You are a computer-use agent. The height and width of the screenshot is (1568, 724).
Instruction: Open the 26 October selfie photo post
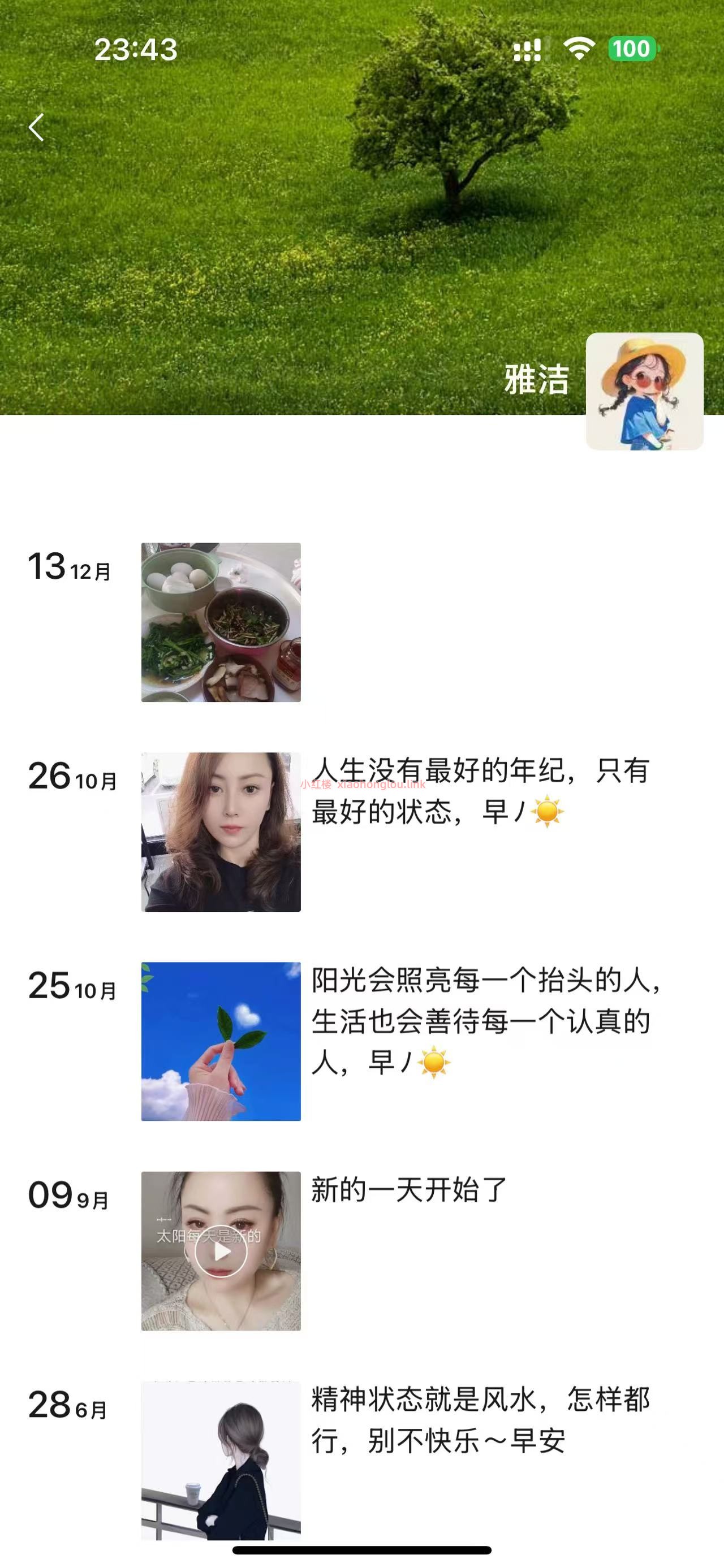tap(221, 831)
